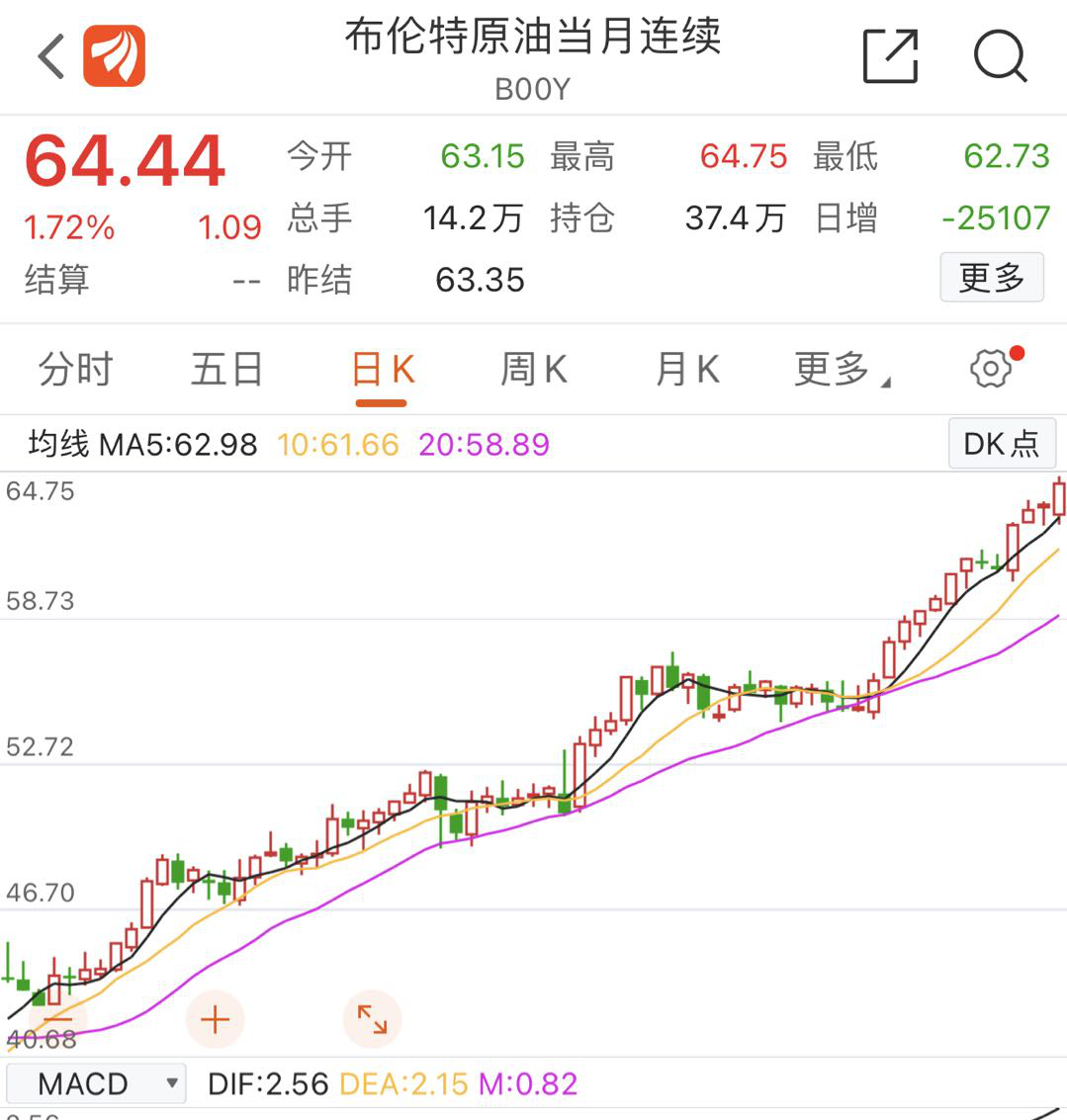Switch to the 分时 tab
1067x1120 pixels.
coord(75,367)
